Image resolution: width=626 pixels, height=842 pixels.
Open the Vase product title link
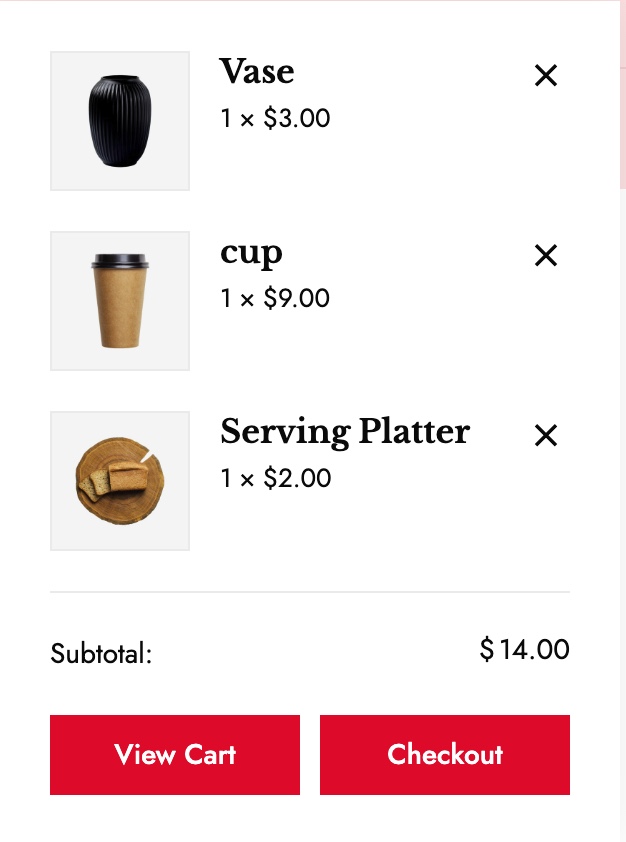click(257, 72)
